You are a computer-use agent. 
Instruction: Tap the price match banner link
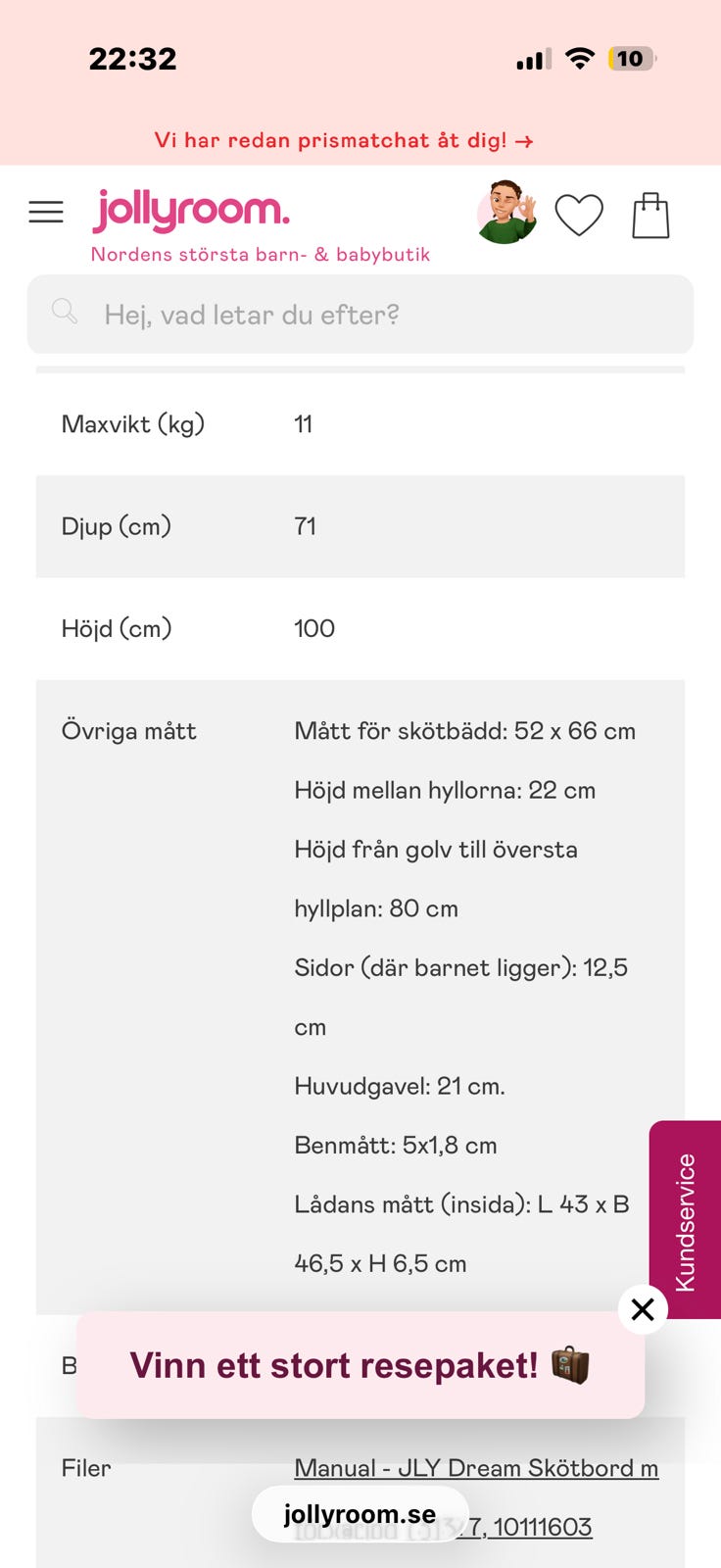point(344,140)
